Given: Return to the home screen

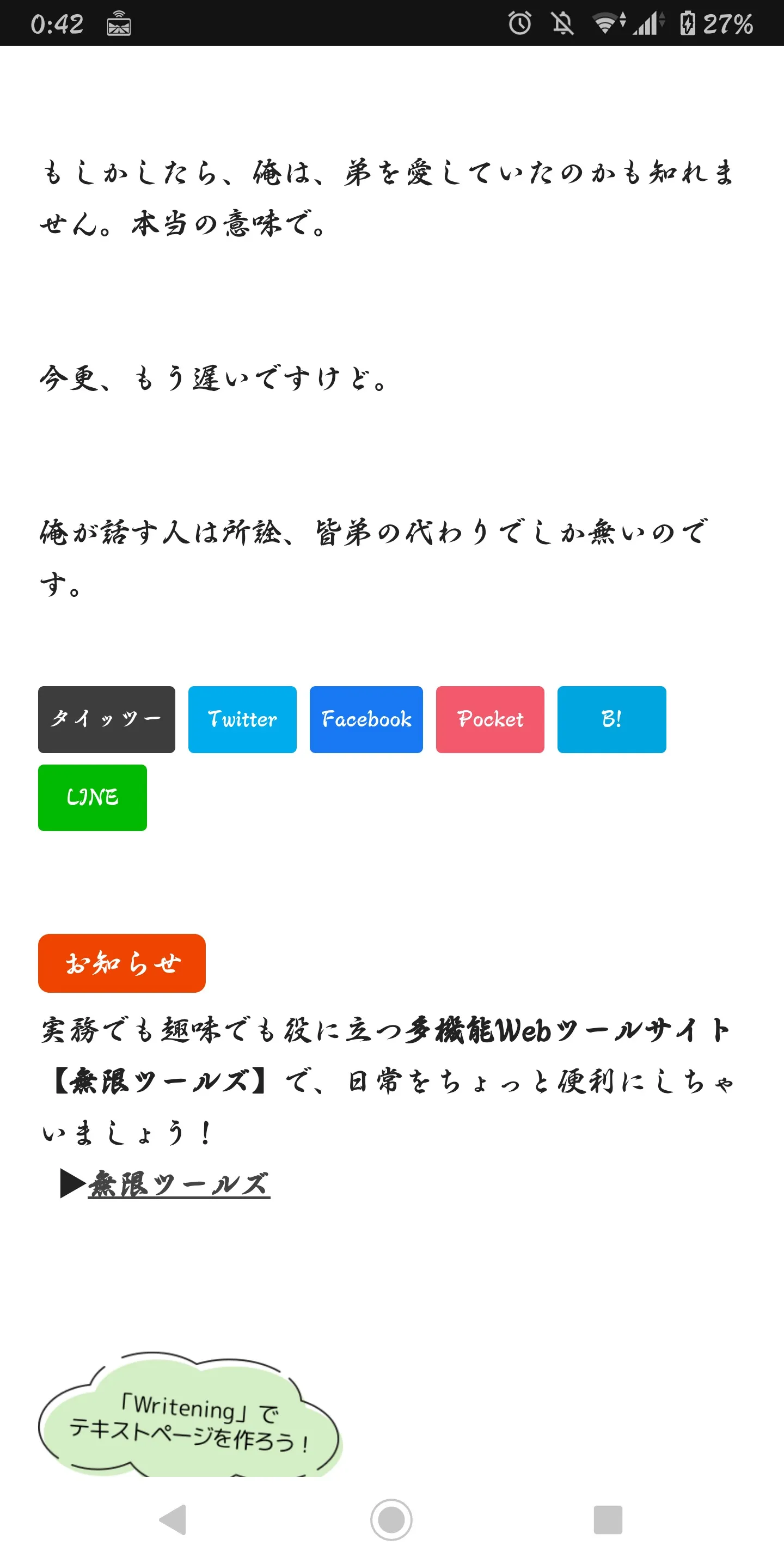Looking at the screenshot, I should click(x=391, y=1520).
